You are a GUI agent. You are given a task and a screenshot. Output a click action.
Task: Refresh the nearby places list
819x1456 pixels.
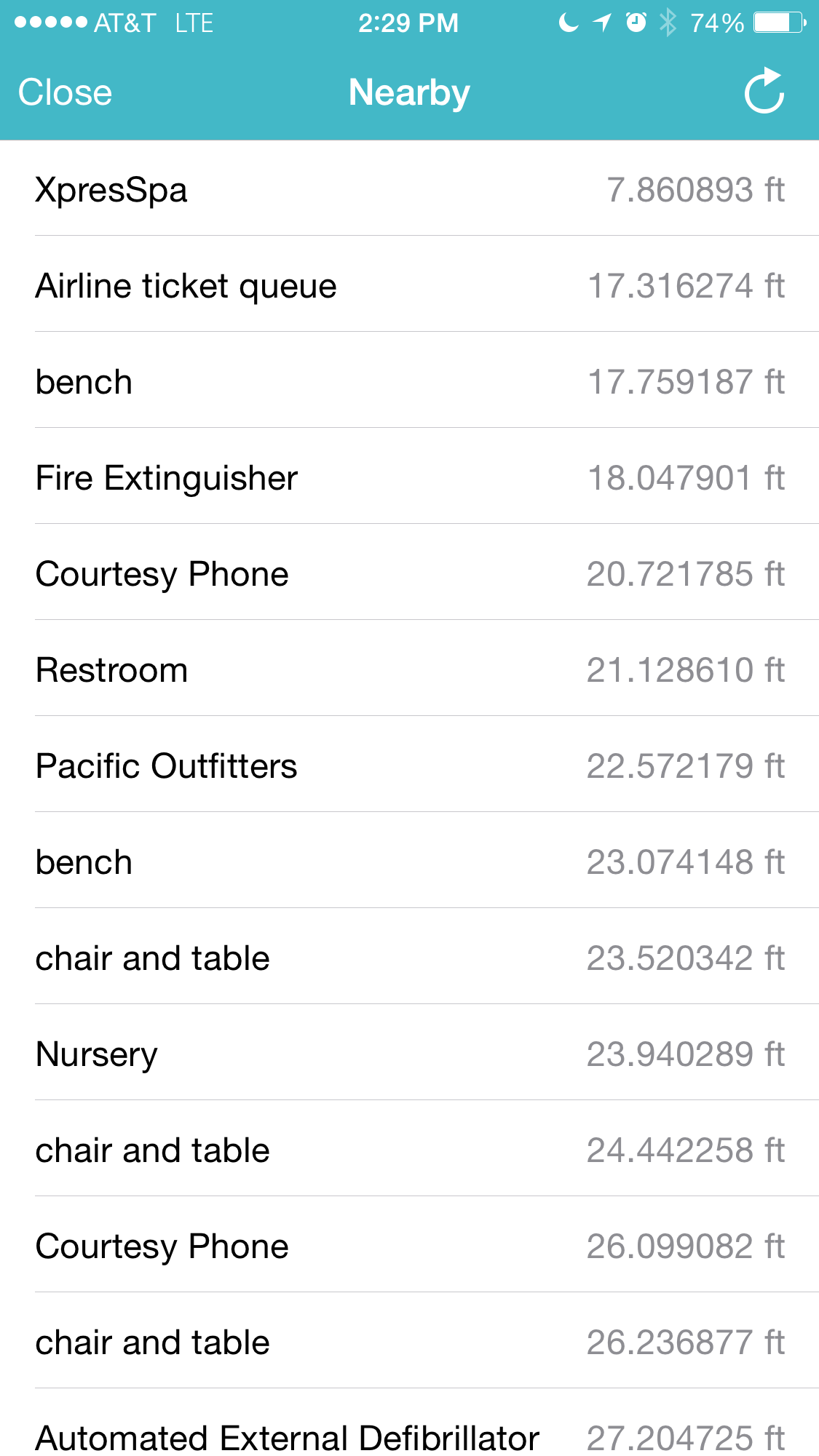pos(764,92)
